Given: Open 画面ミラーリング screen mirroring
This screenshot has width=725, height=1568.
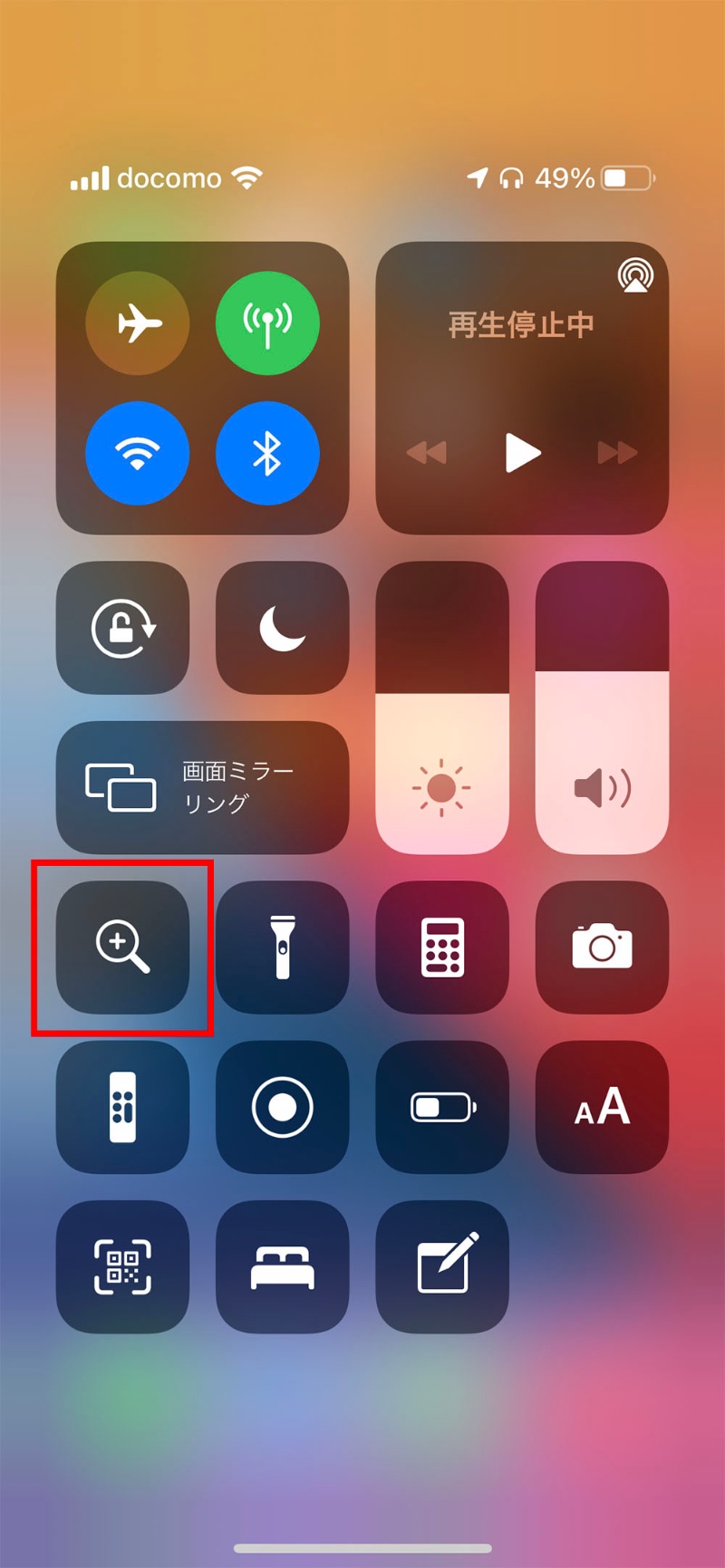Looking at the screenshot, I should (x=202, y=787).
